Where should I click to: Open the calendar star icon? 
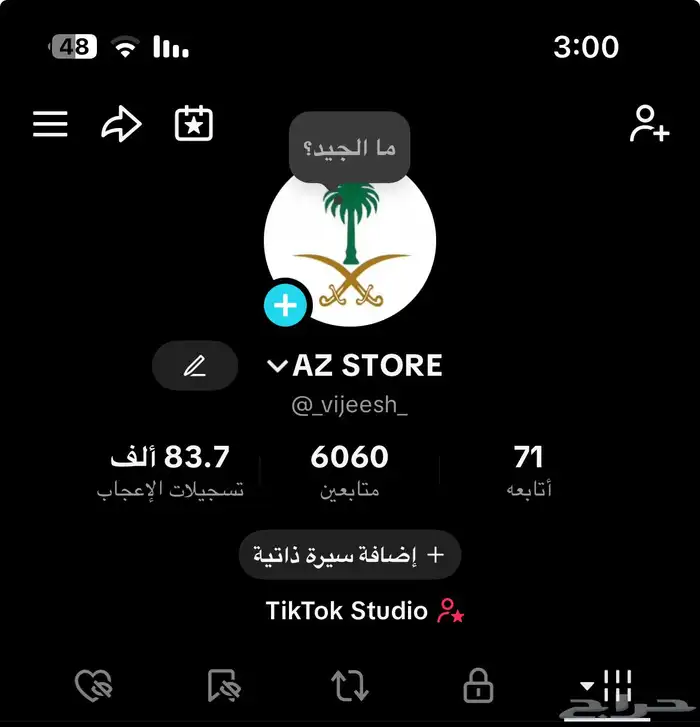[x=193, y=124]
